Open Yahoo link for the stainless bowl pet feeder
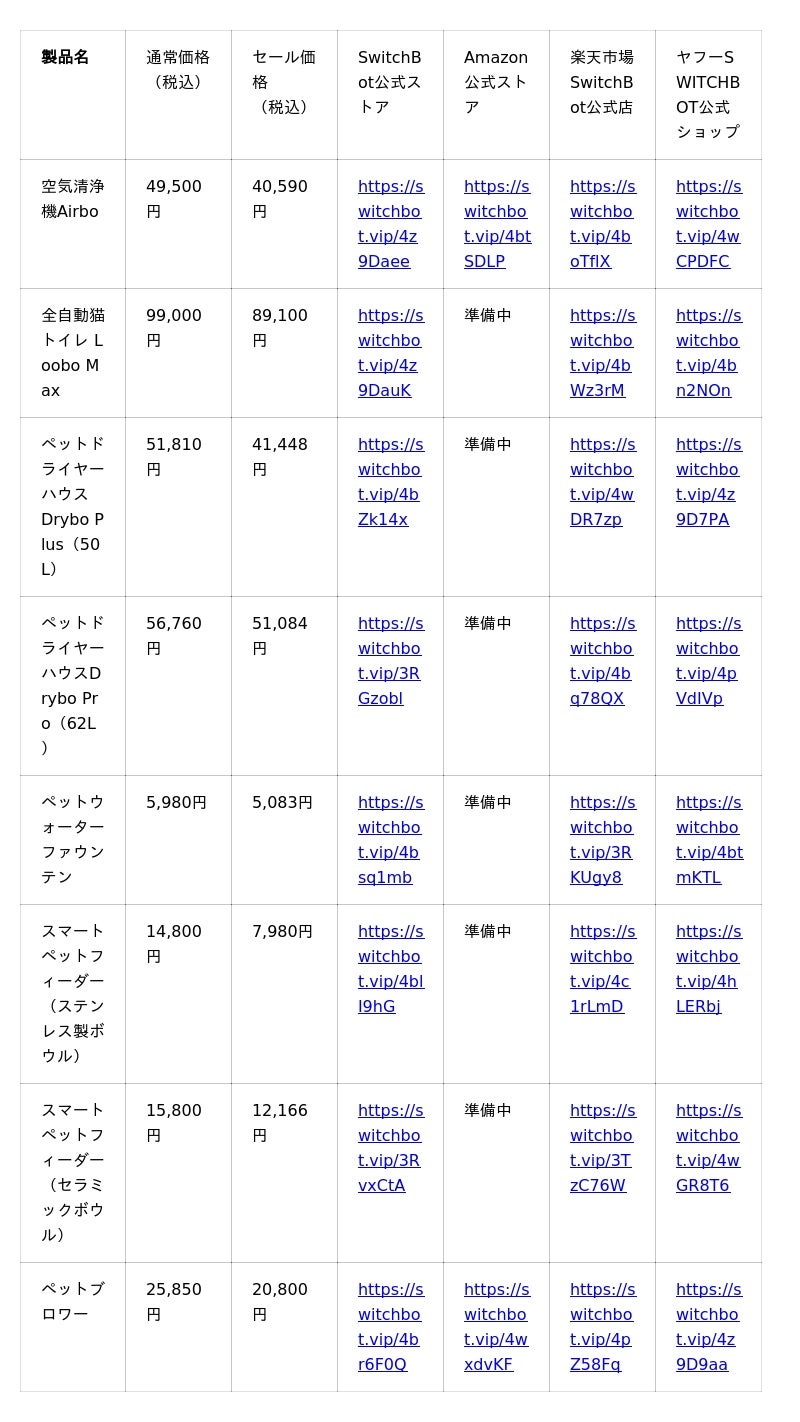 [x=708, y=969]
